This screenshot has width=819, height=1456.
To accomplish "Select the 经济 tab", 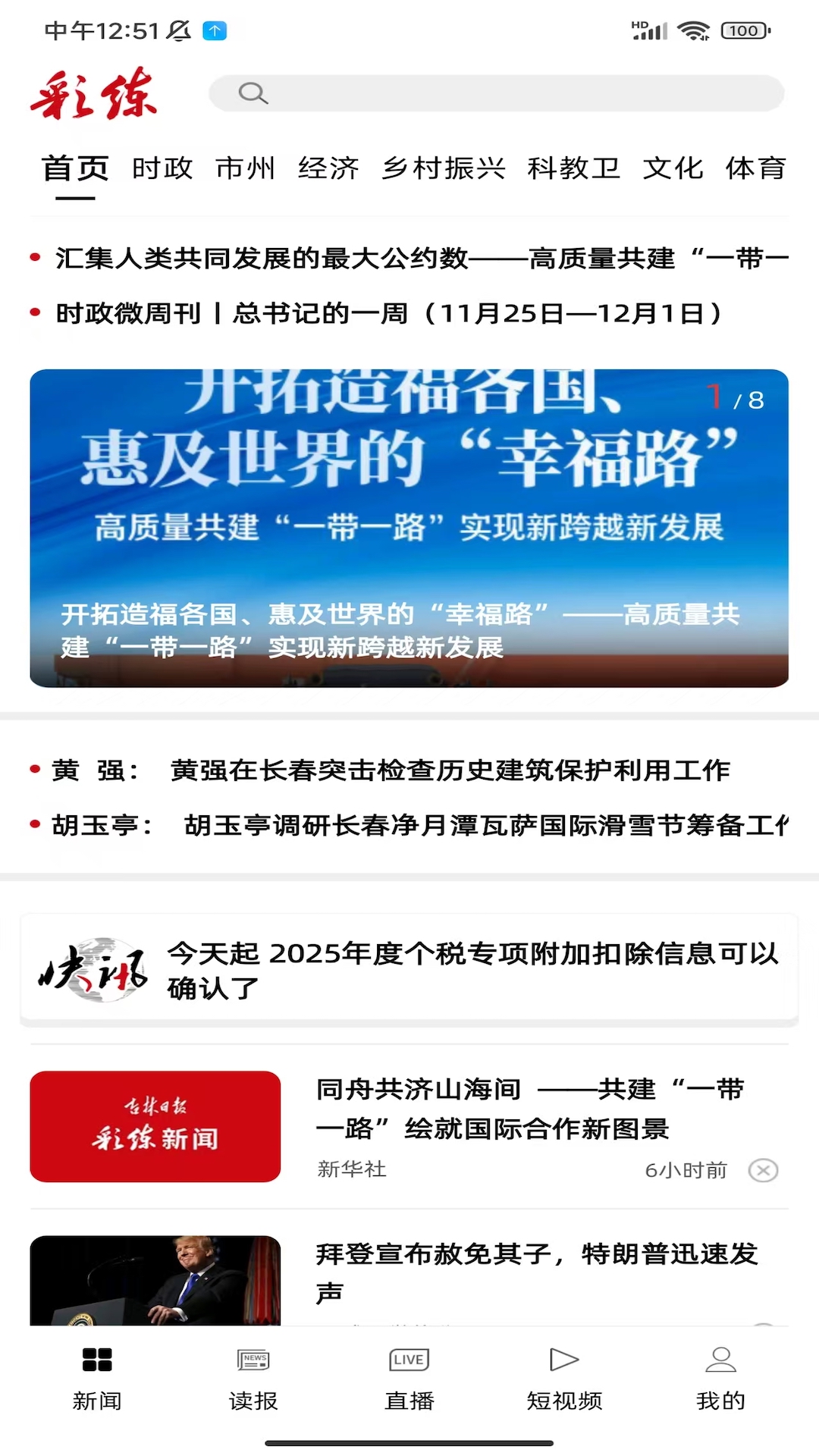I will pos(328,168).
